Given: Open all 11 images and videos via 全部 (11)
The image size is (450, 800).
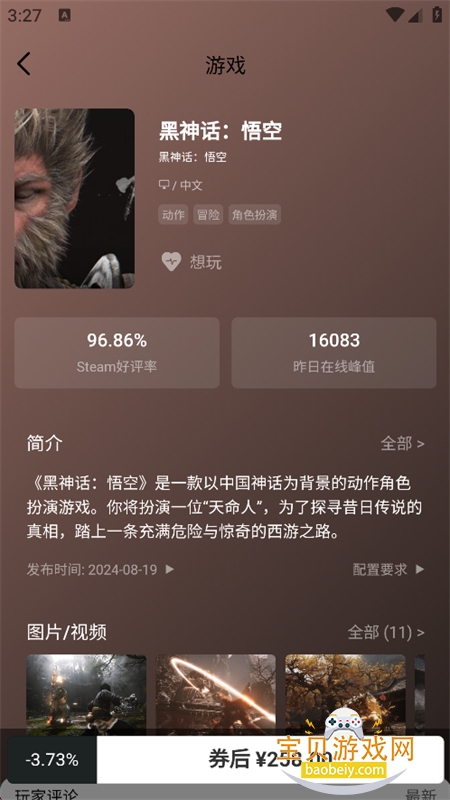Looking at the screenshot, I should (x=386, y=633).
